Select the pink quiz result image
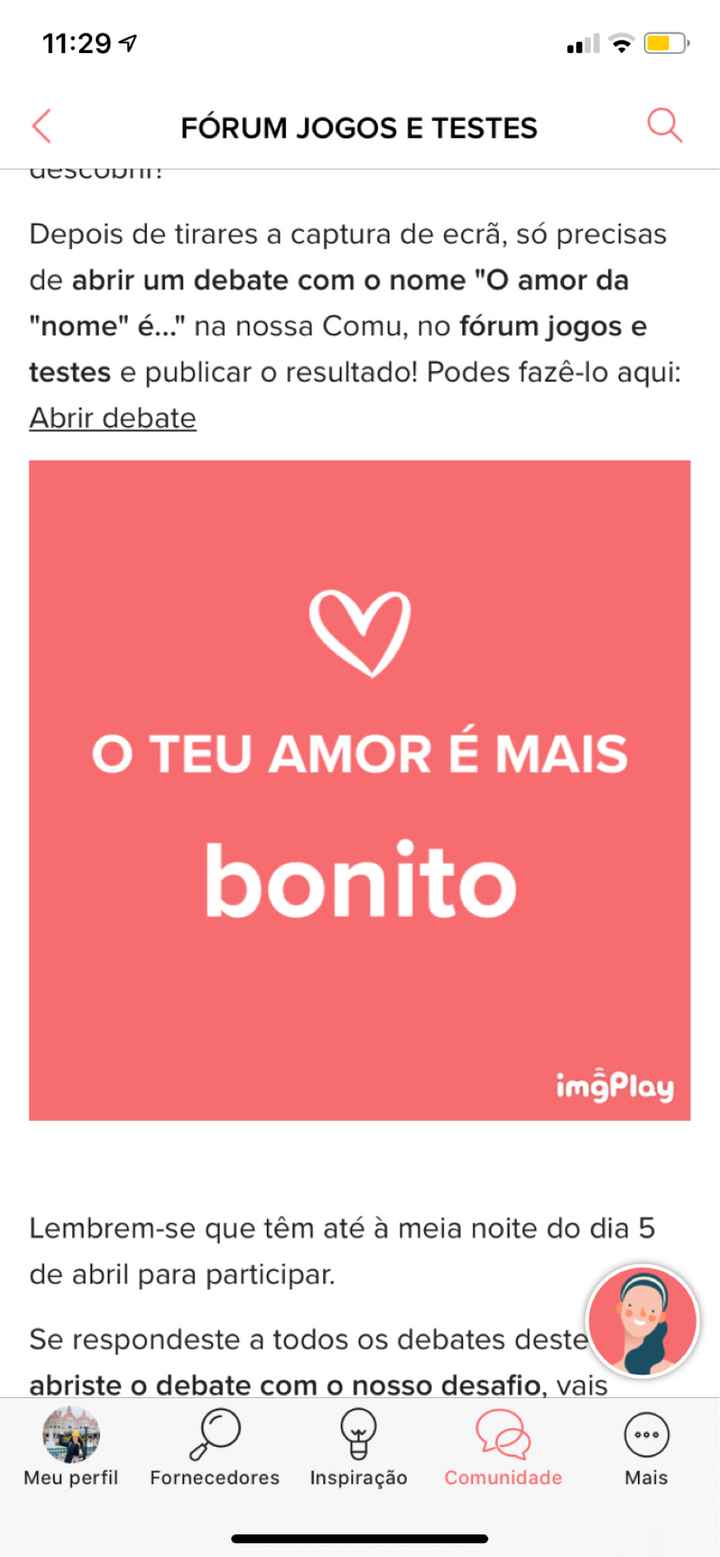Image resolution: width=720 pixels, height=1557 pixels. [x=361, y=790]
